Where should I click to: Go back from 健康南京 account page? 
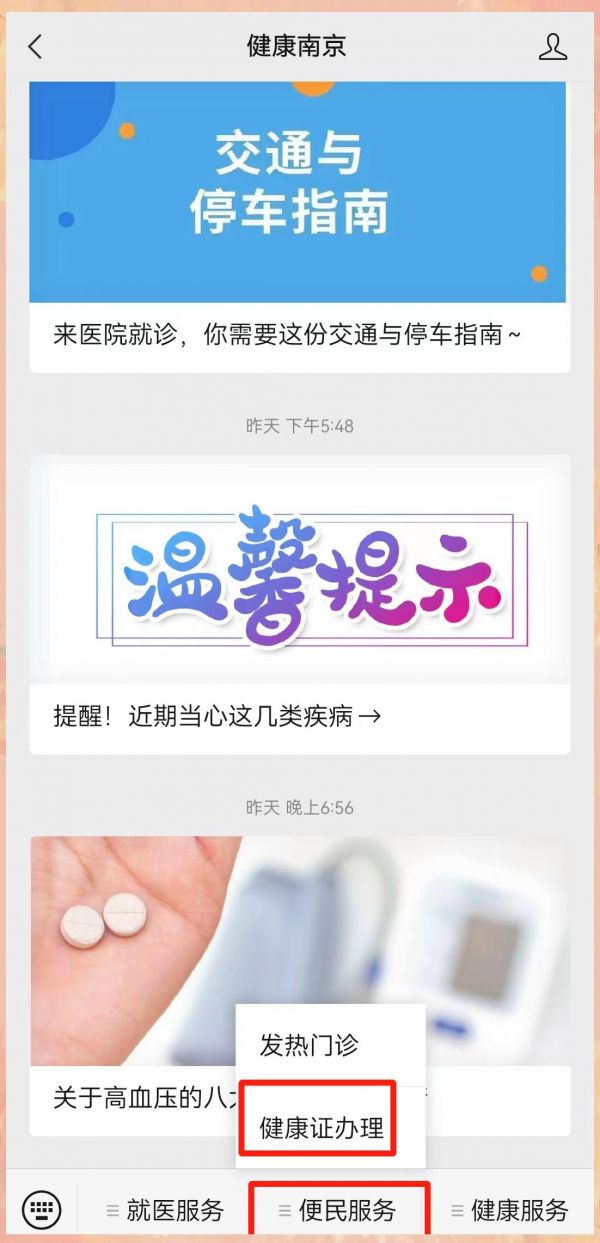[x=36, y=46]
